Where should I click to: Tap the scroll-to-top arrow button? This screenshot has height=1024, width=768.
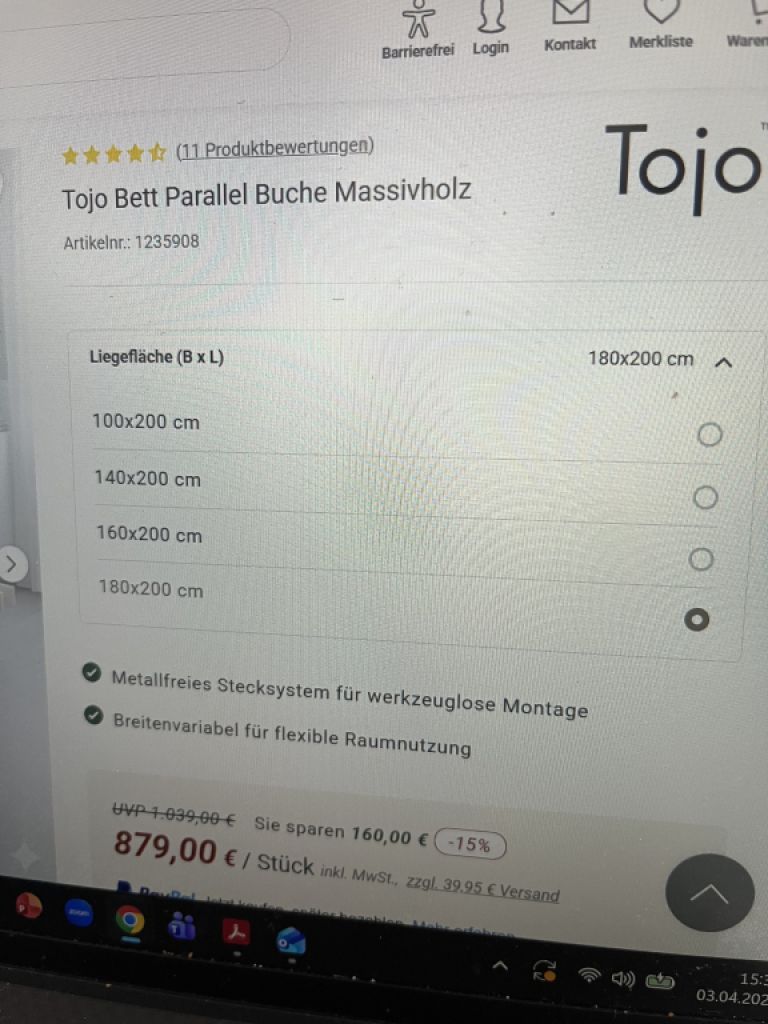[x=709, y=893]
